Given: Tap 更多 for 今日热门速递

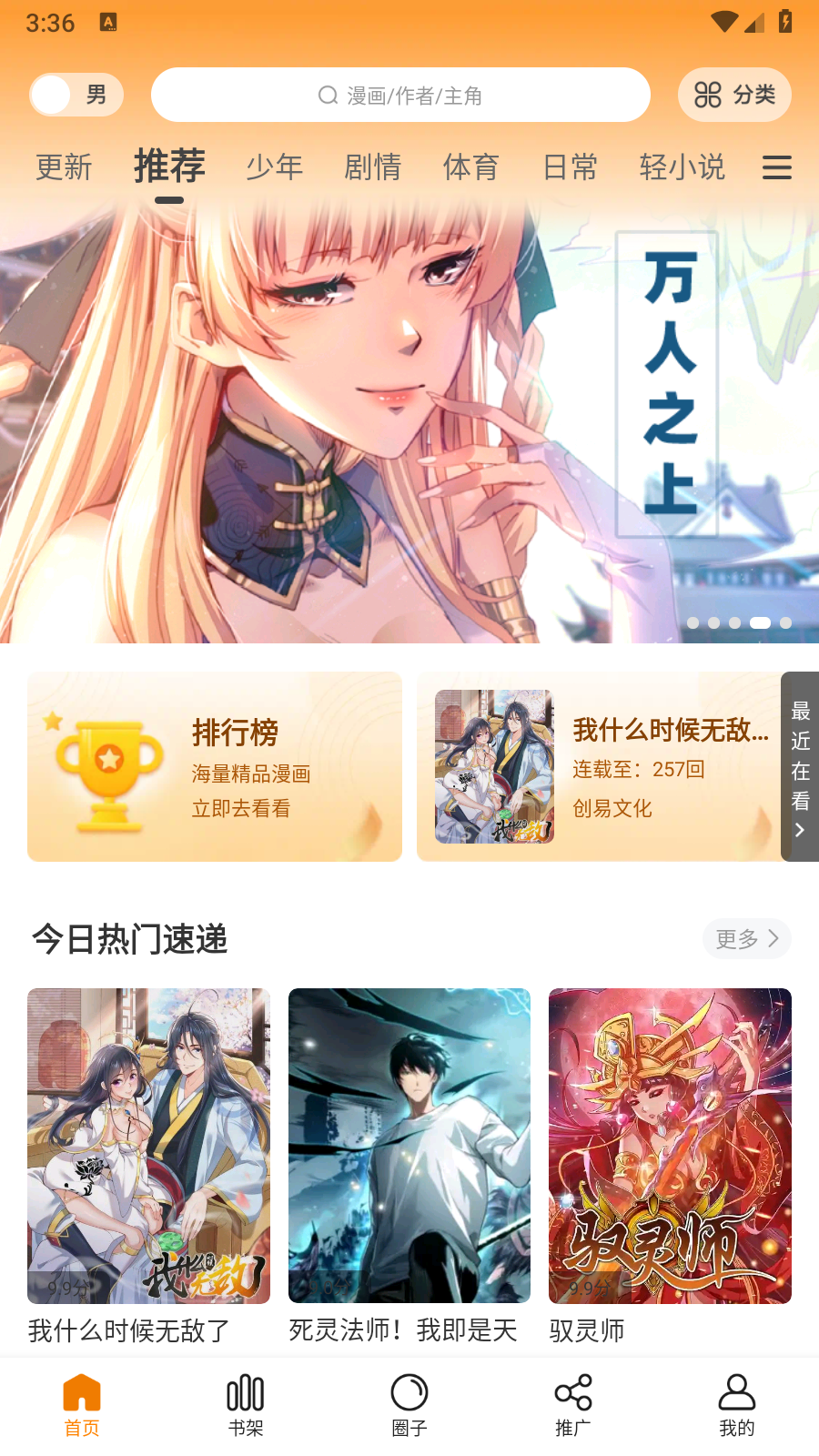Looking at the screenshot, I should click(x=746, y=938).
